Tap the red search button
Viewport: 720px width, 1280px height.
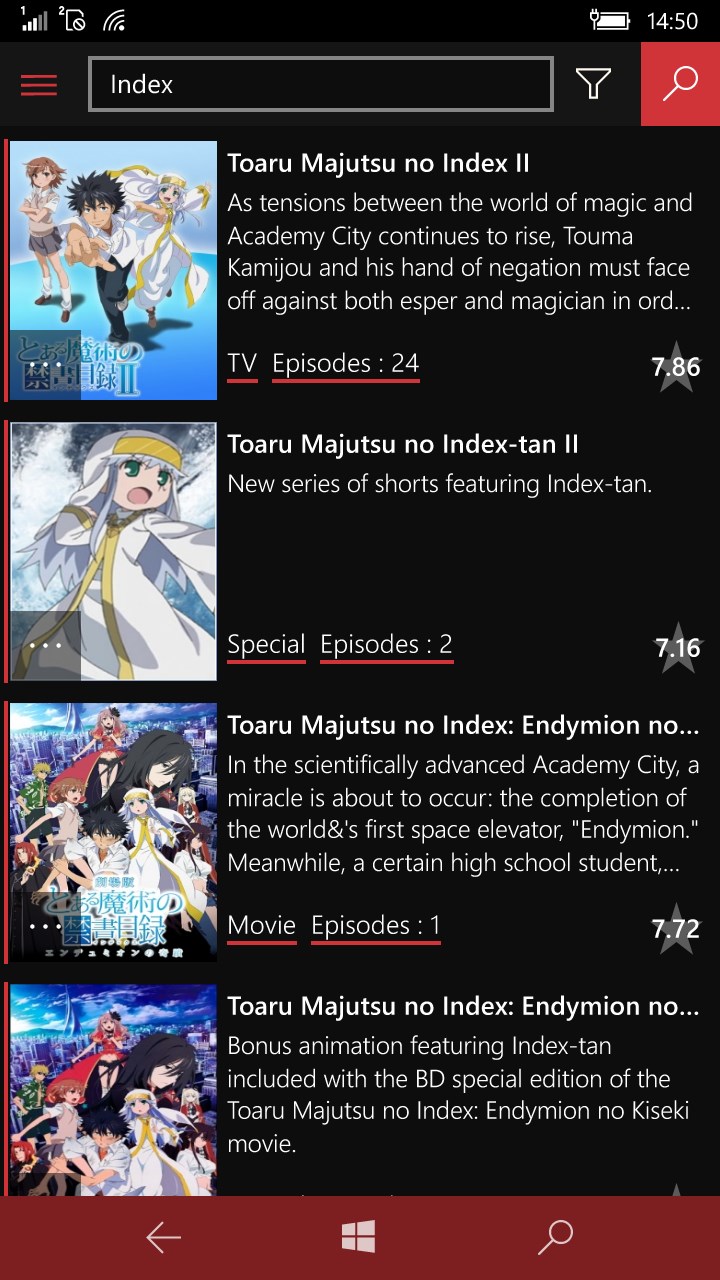[680, 84]
